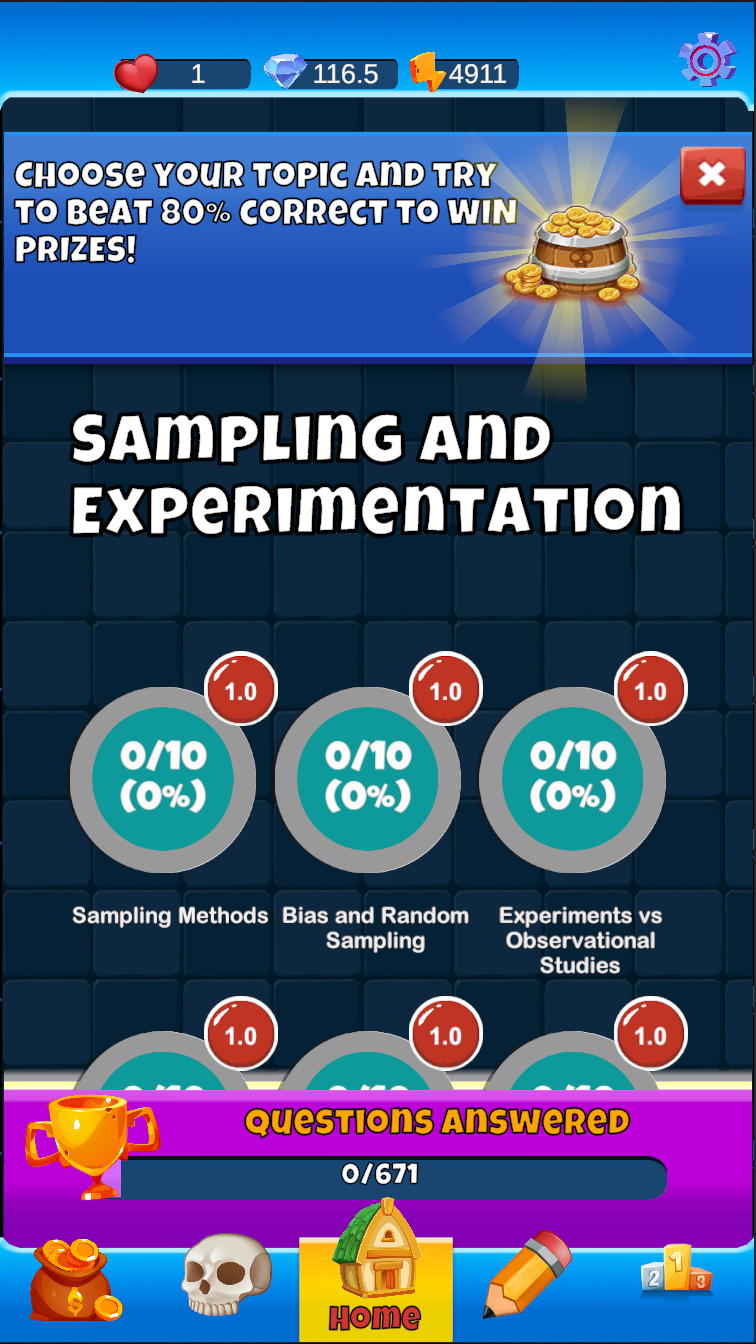Dismiss the prizes banner
The width and height of the screenshot is (756, 1344).
click(712, 175)
